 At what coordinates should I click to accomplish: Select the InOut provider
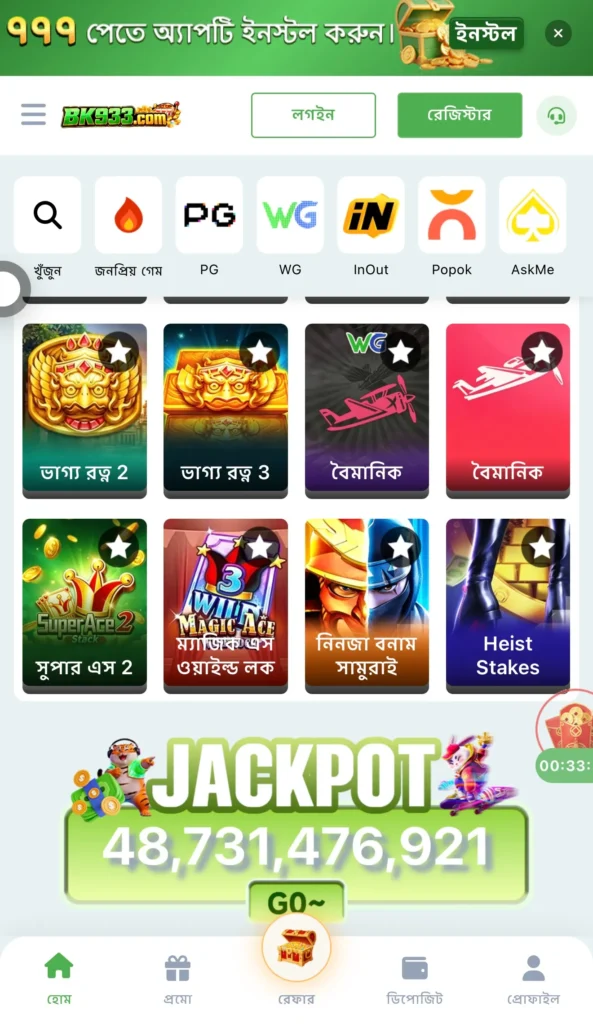(x=371, y=227)
